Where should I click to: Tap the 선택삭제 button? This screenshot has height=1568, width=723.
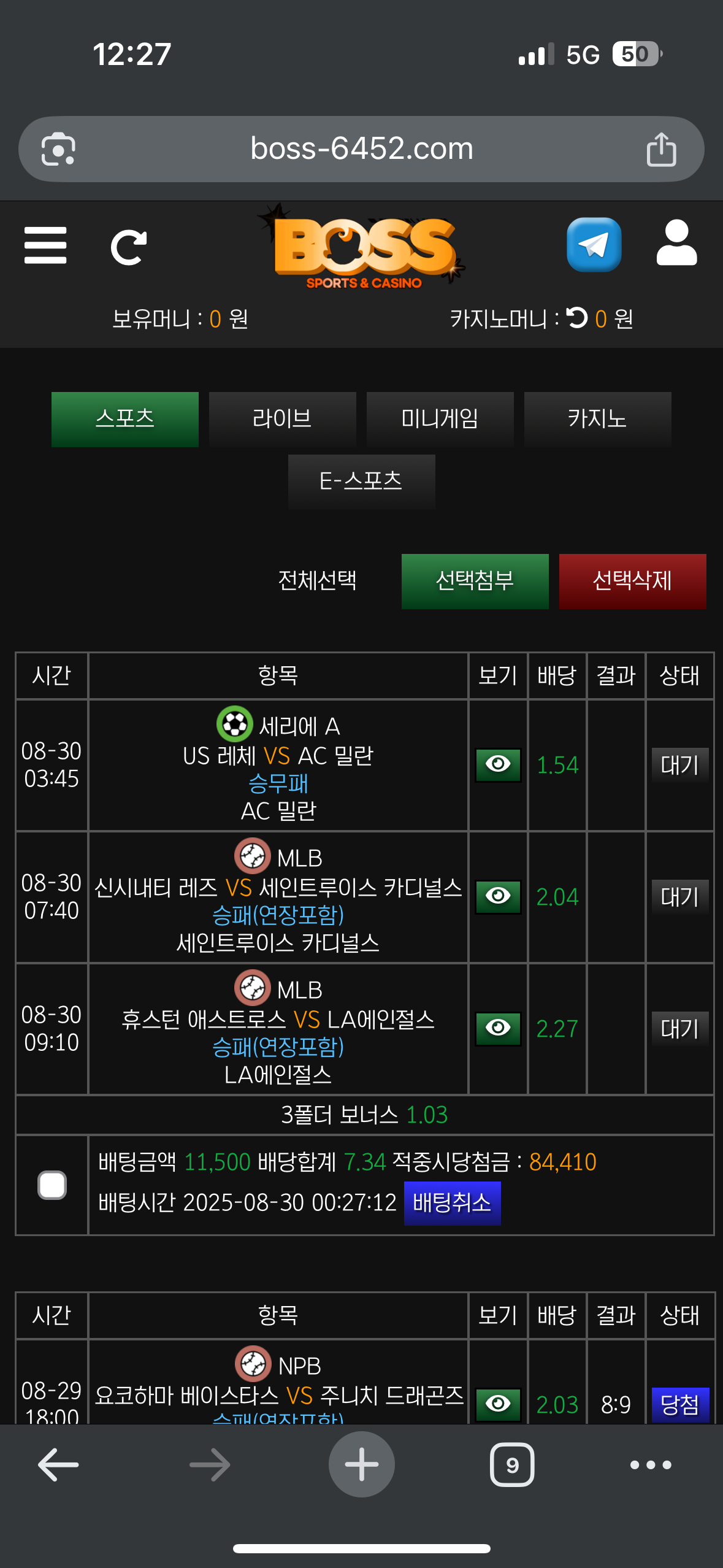coord(632,581)
